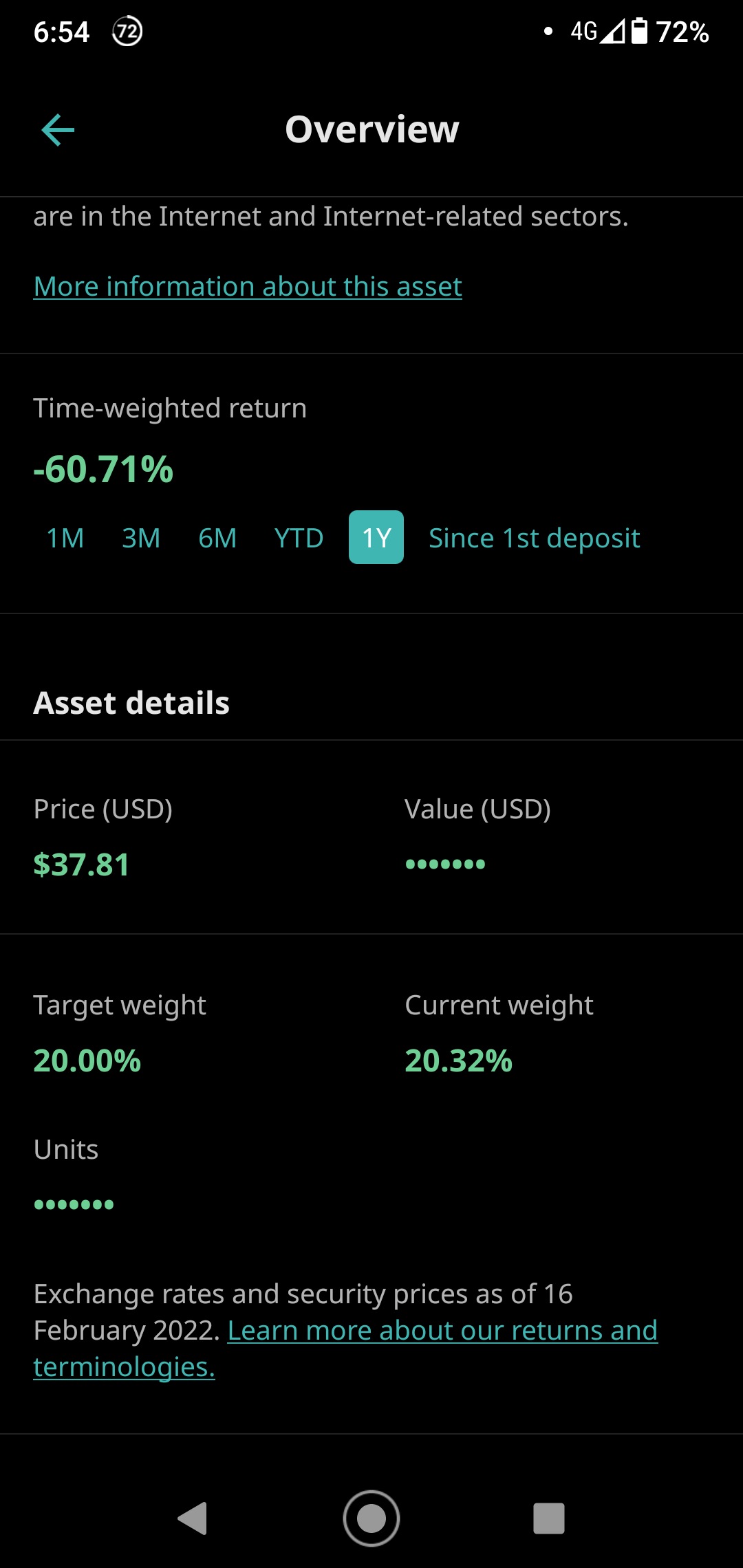Tap the system home button
Image resolution: width=743 pixels, height=1568 pixels.
point(371,1518)
